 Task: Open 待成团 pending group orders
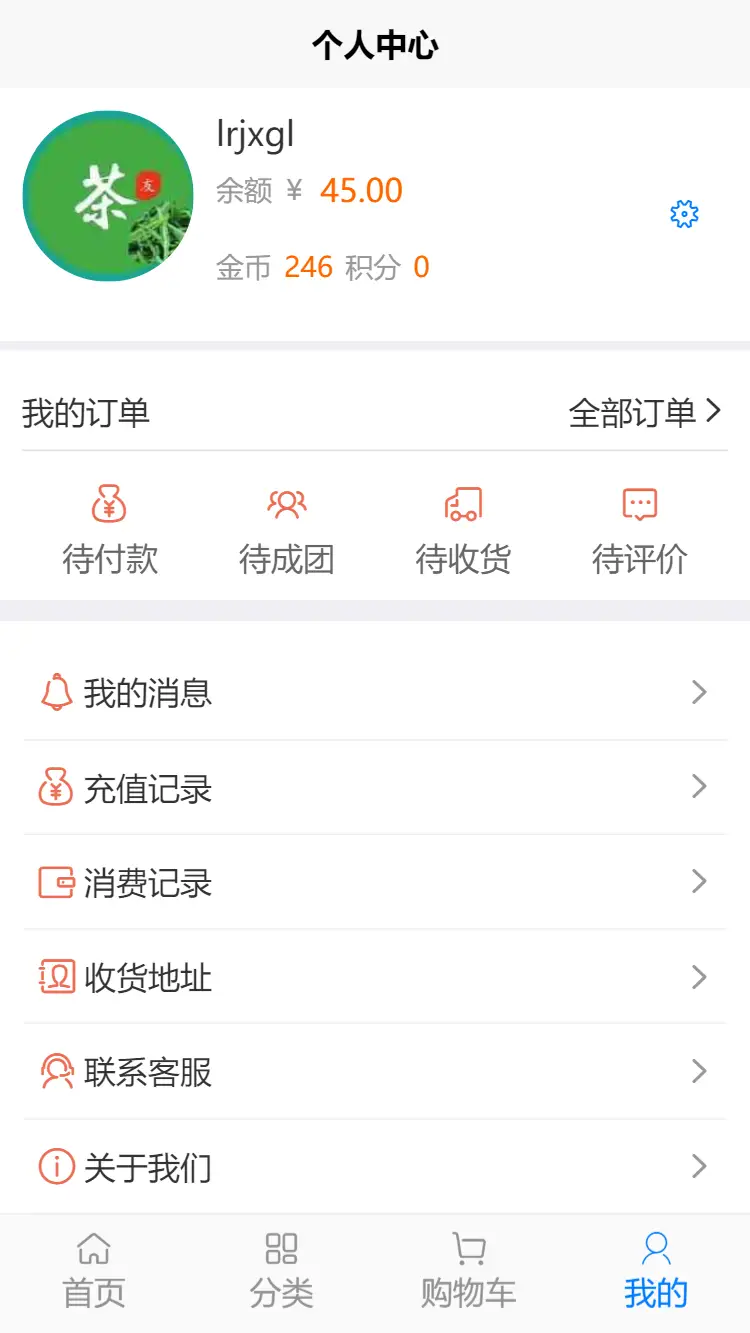tap(287, 531)
